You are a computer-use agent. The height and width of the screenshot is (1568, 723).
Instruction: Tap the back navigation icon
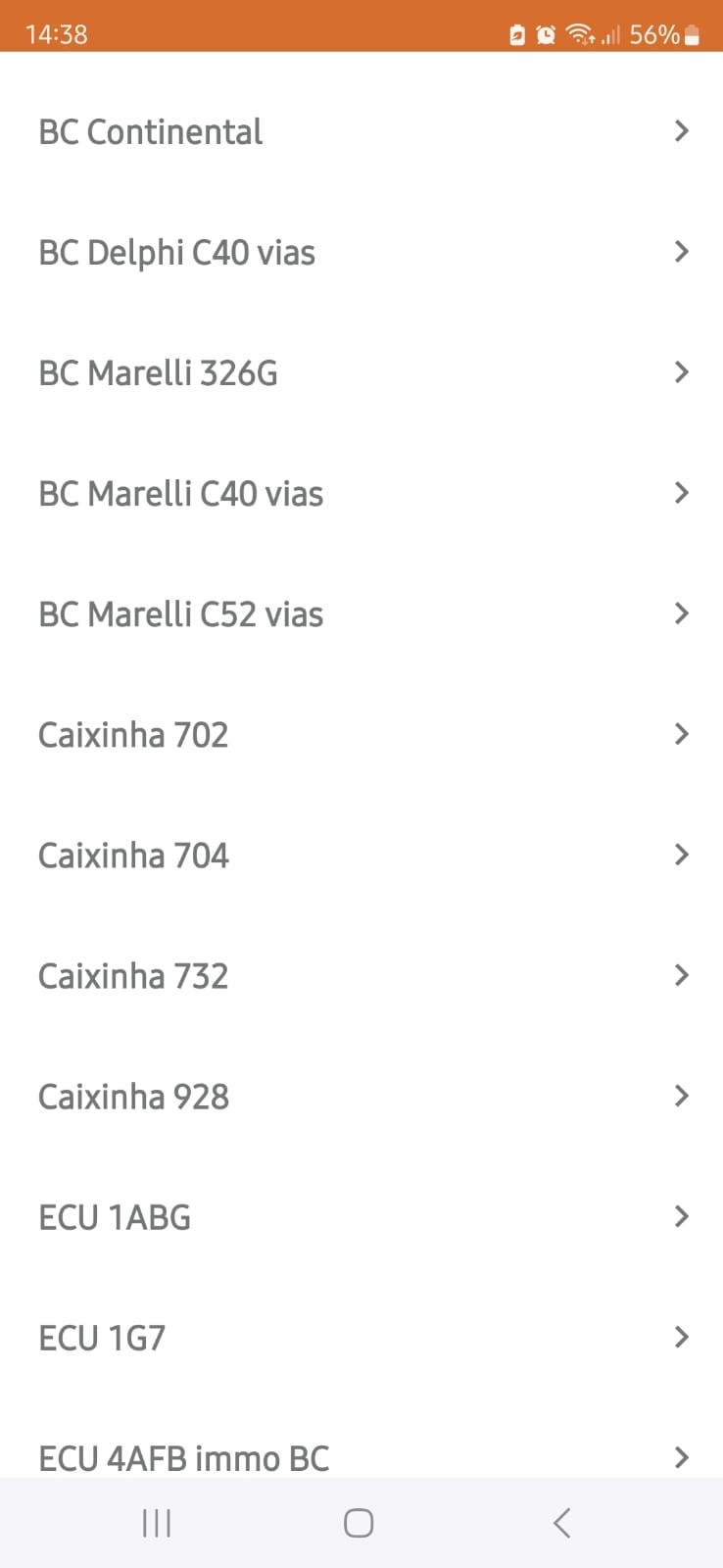tap(561, 1523)
